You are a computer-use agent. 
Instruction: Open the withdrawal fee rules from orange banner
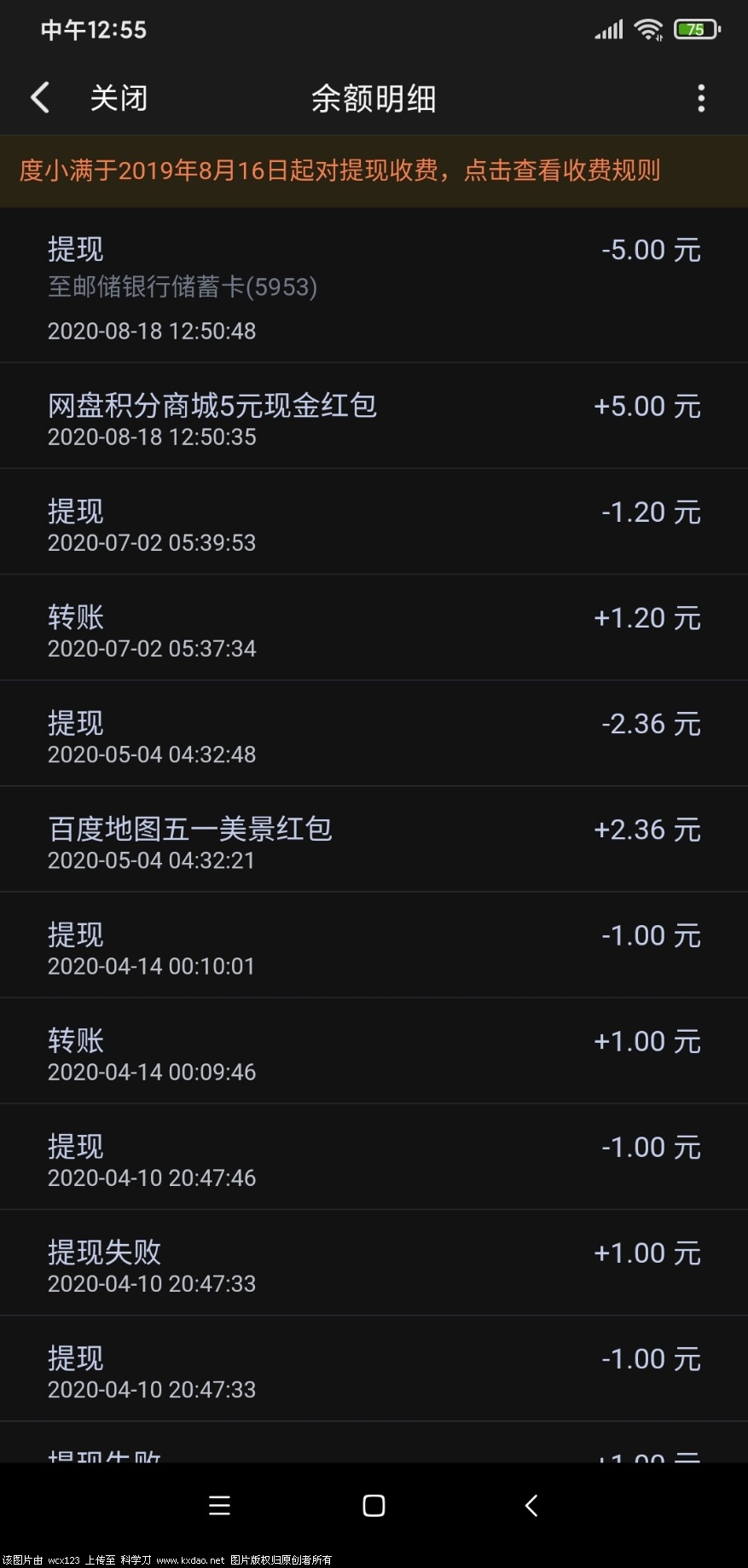(374, 171)
